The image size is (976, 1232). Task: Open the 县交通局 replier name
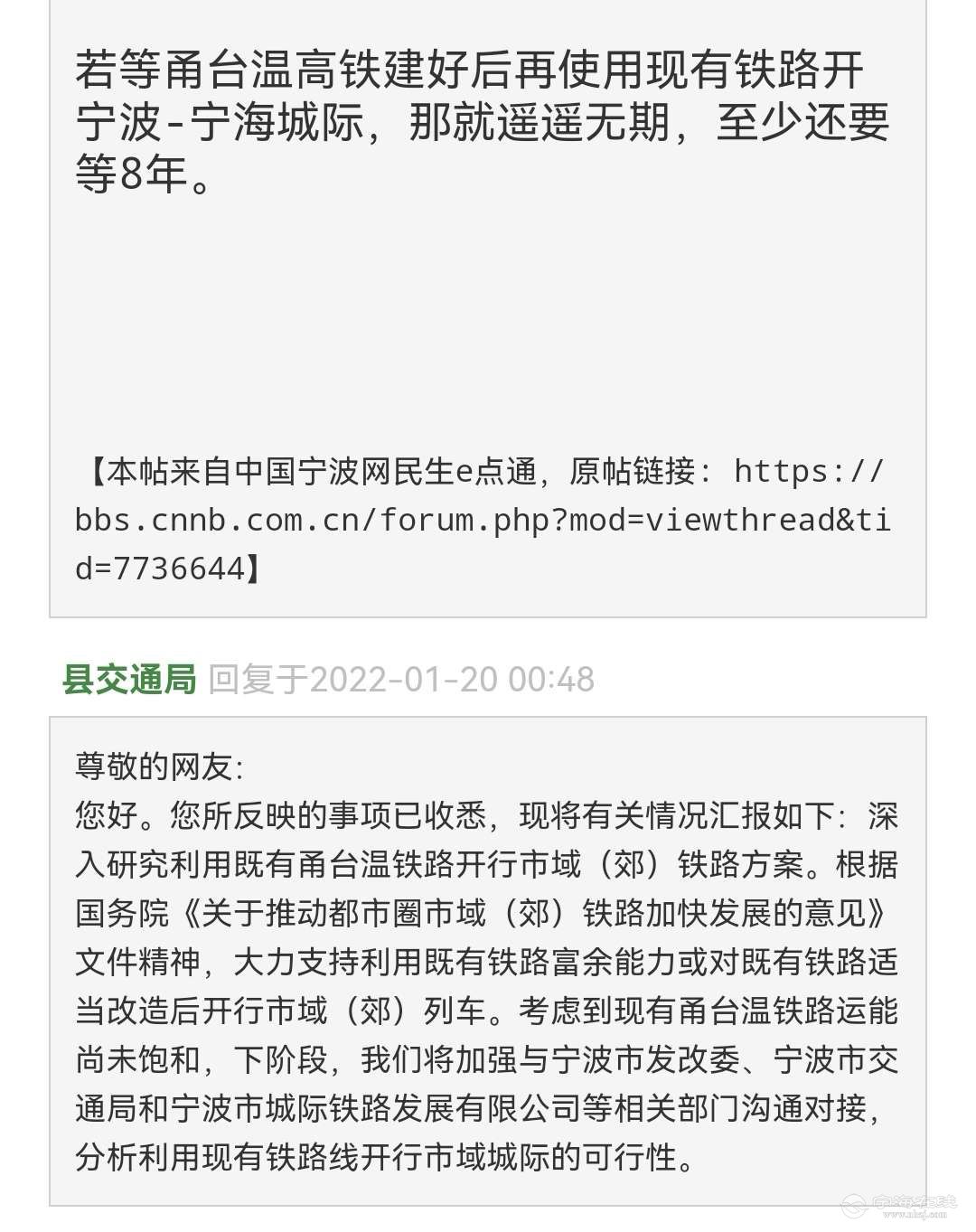tap(129, 679)
